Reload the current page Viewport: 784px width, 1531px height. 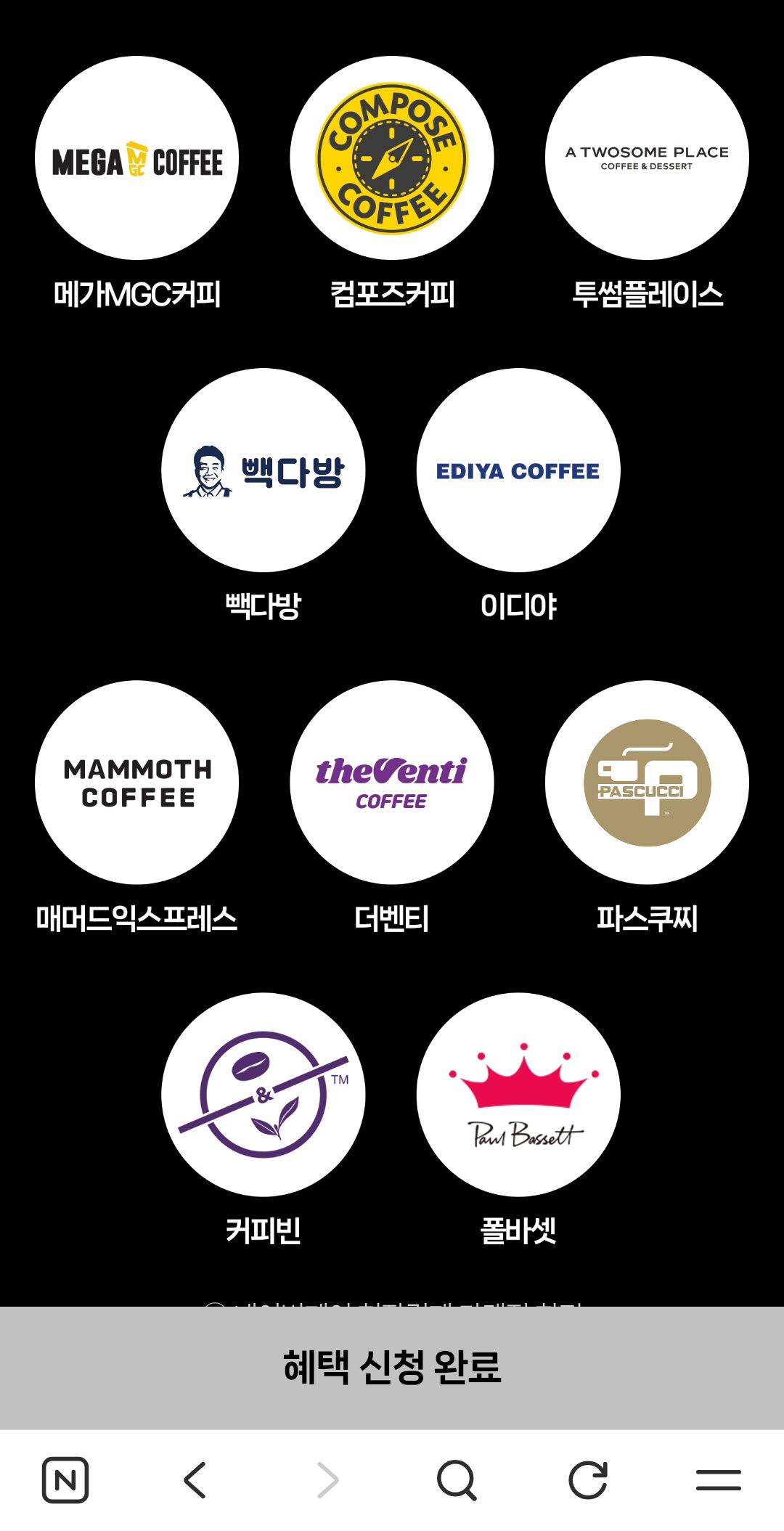pos(588,1479)
